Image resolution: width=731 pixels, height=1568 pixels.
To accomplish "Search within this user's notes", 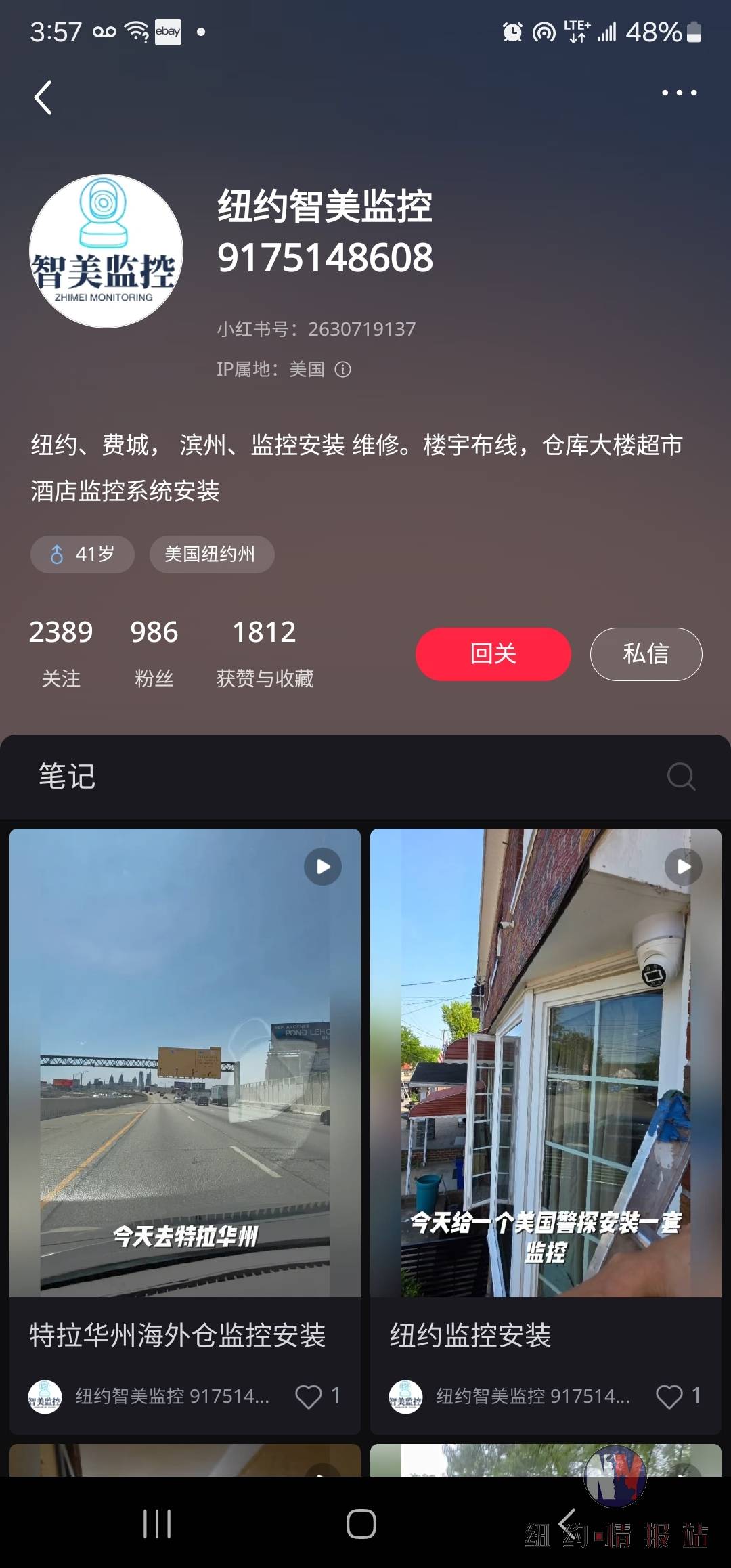I will click(x=680, y=777).
